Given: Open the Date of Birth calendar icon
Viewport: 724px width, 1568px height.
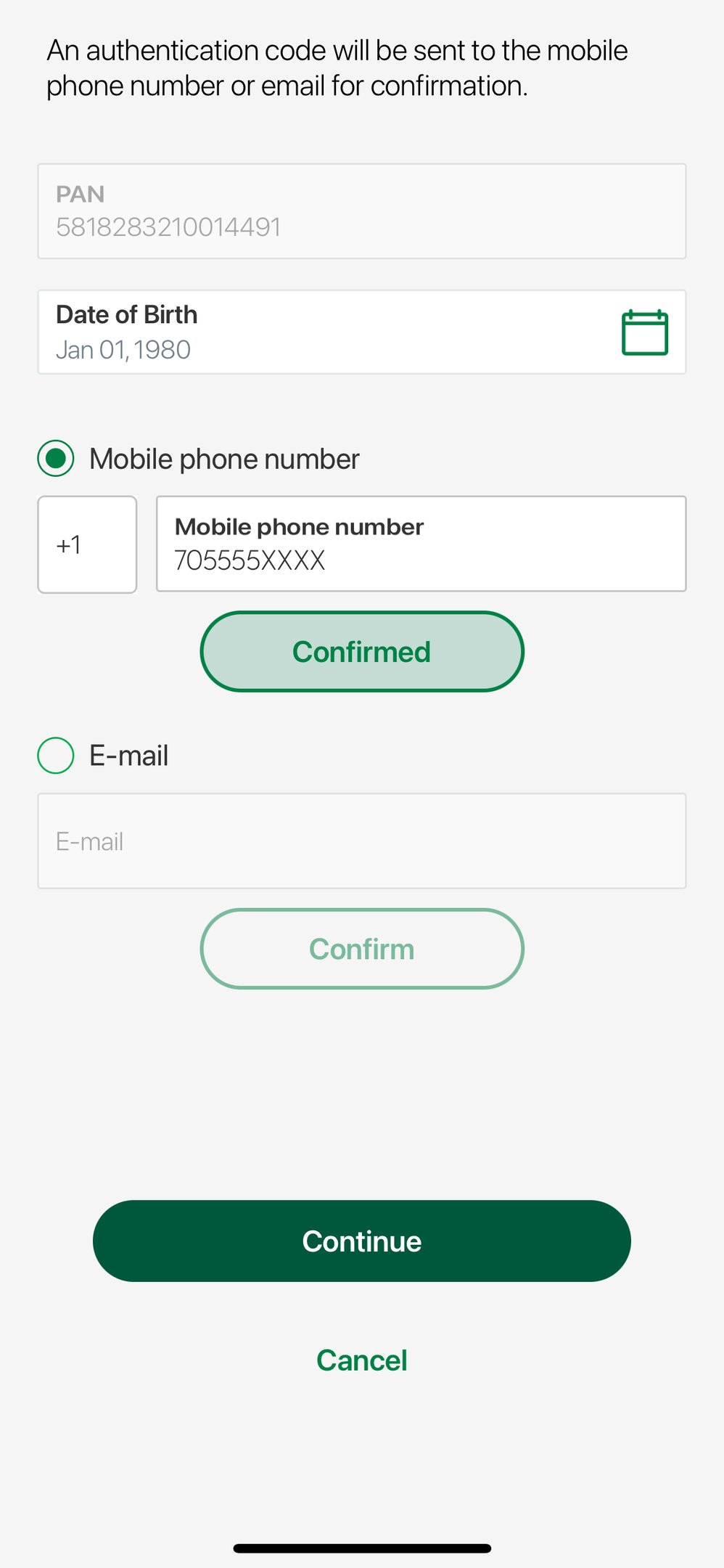Looking at the screenshot, I should (644, 332).
